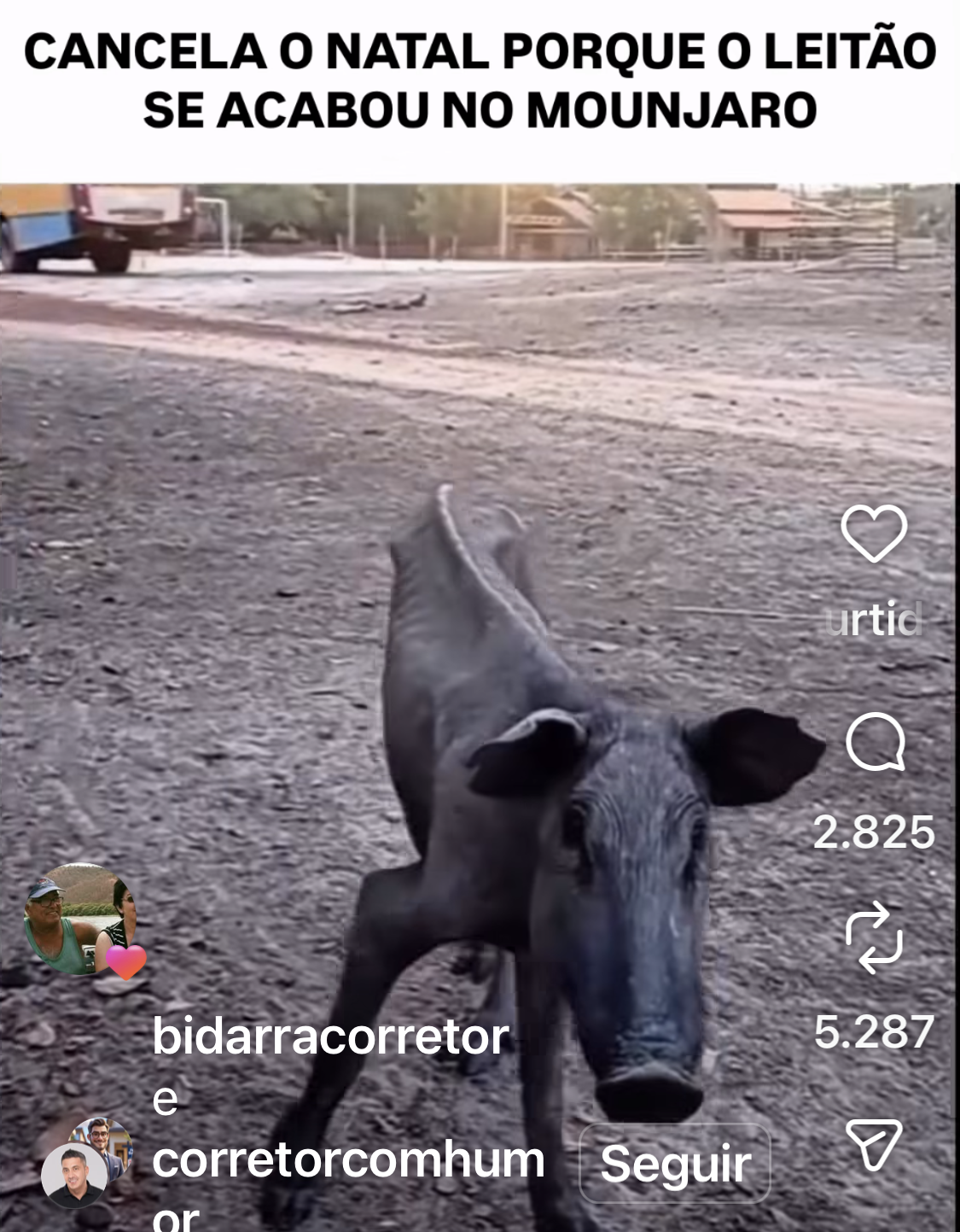Like this reel with the heart icon
Viewport: 960px width, 1232px height.
pos(873,533)
